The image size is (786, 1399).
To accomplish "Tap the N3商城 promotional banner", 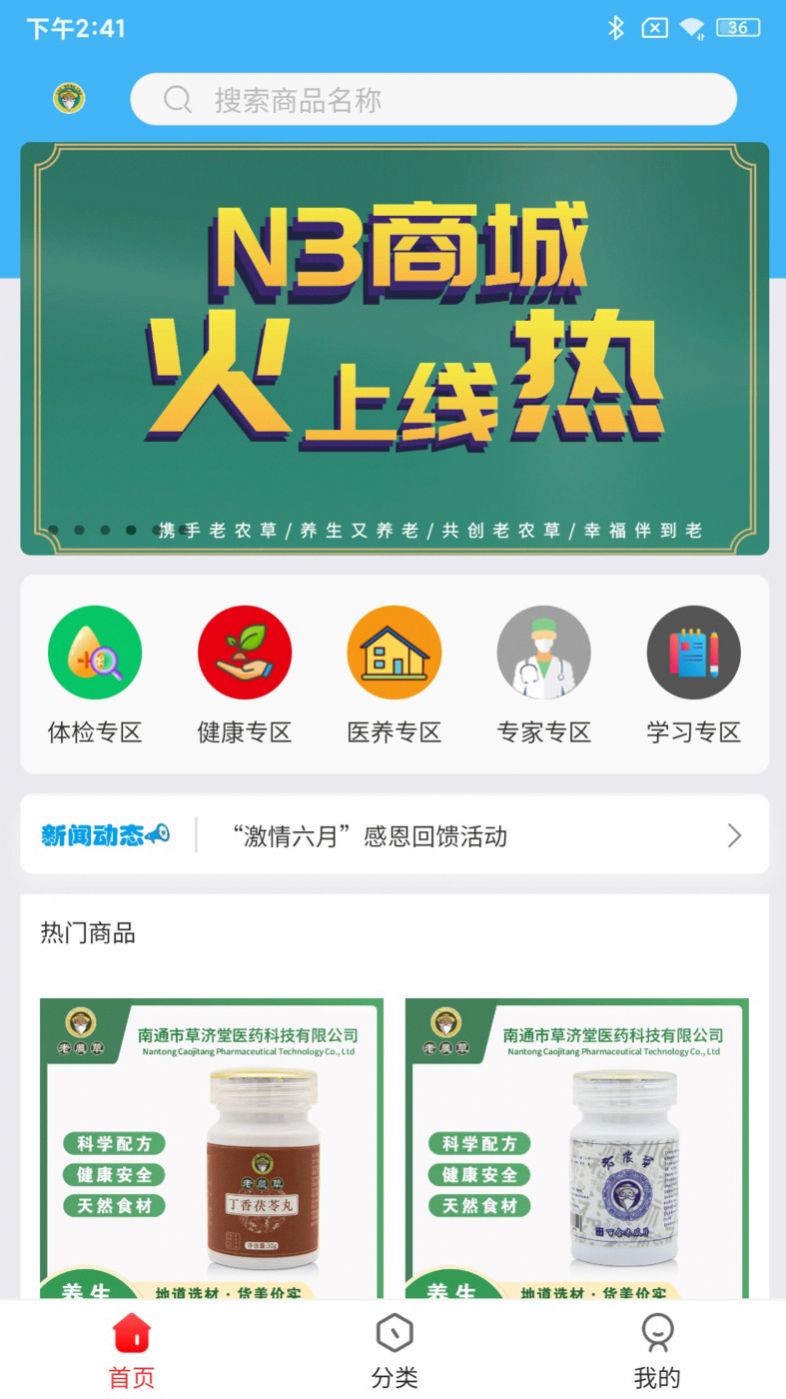I will [393, 347].
